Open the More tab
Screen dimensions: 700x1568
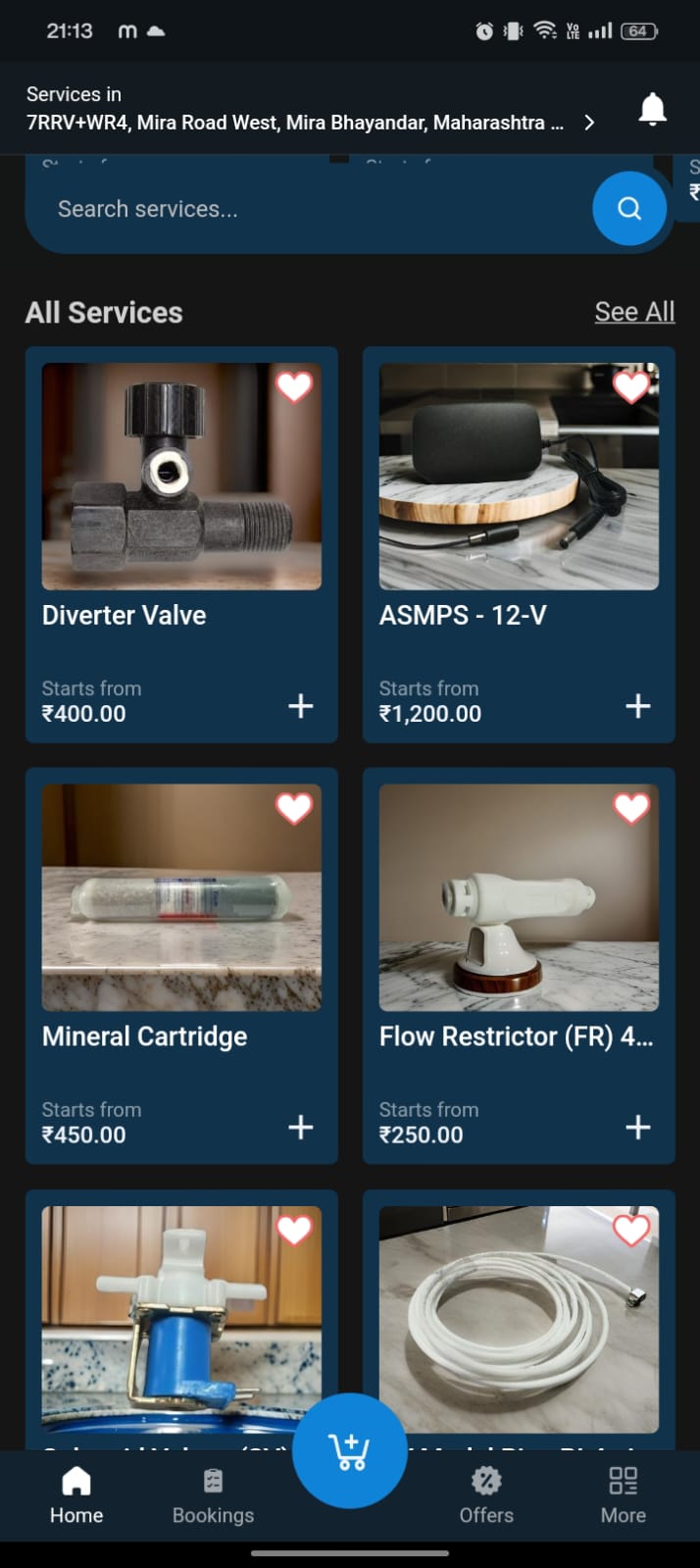point(624,1495)
